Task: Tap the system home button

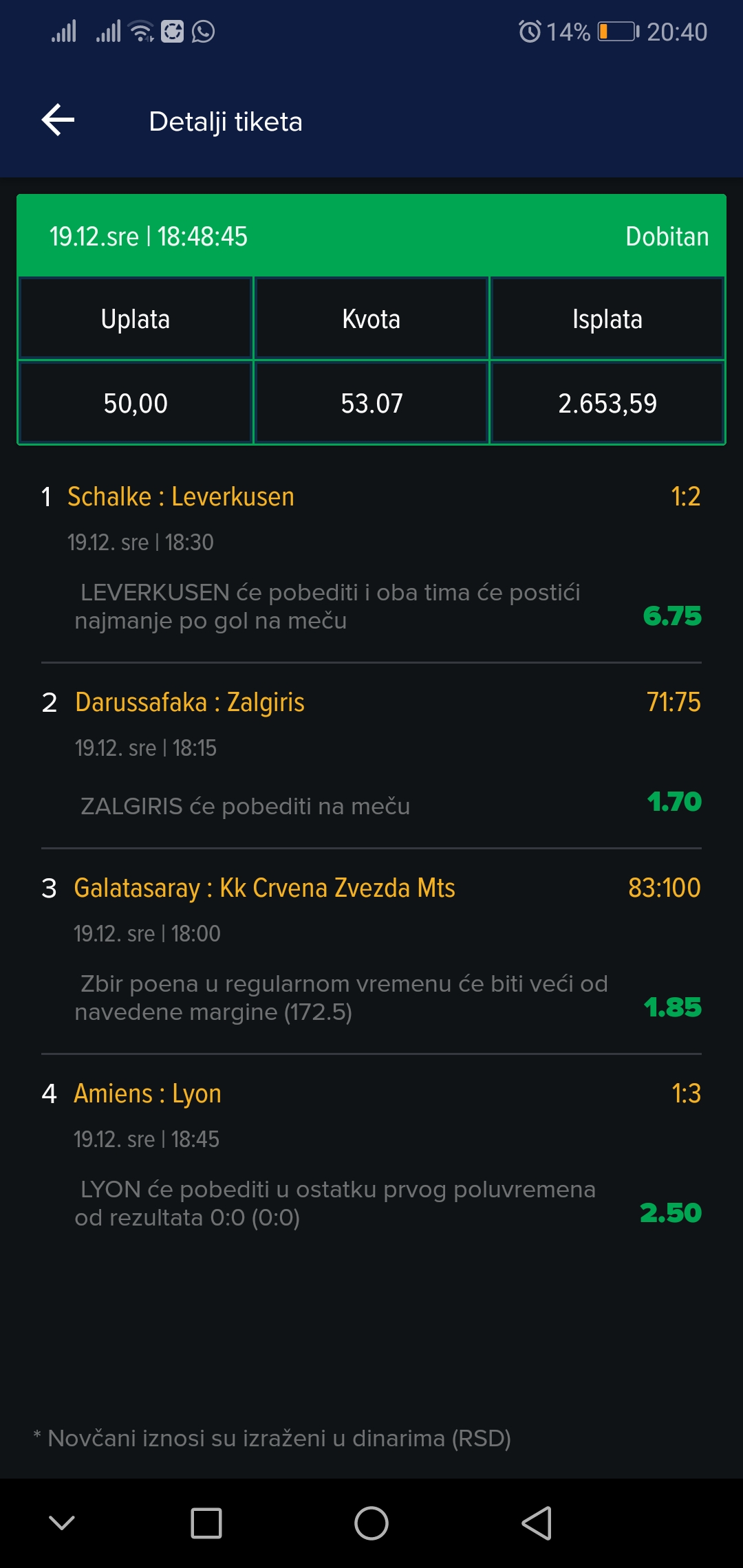Action: (x=371, y=1523)
